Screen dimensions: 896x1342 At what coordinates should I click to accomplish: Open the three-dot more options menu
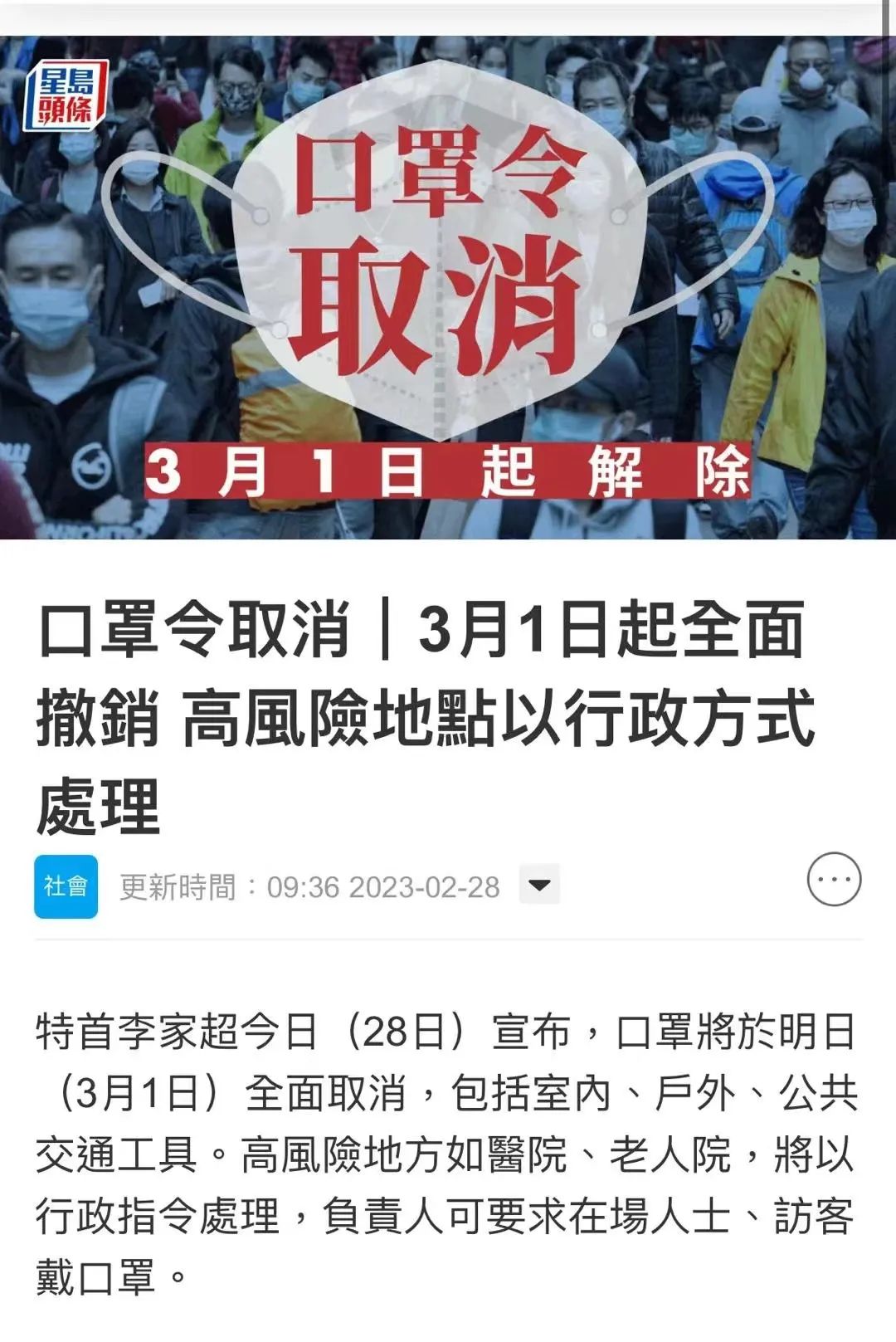pyautogui.click(x=834, y=879)
